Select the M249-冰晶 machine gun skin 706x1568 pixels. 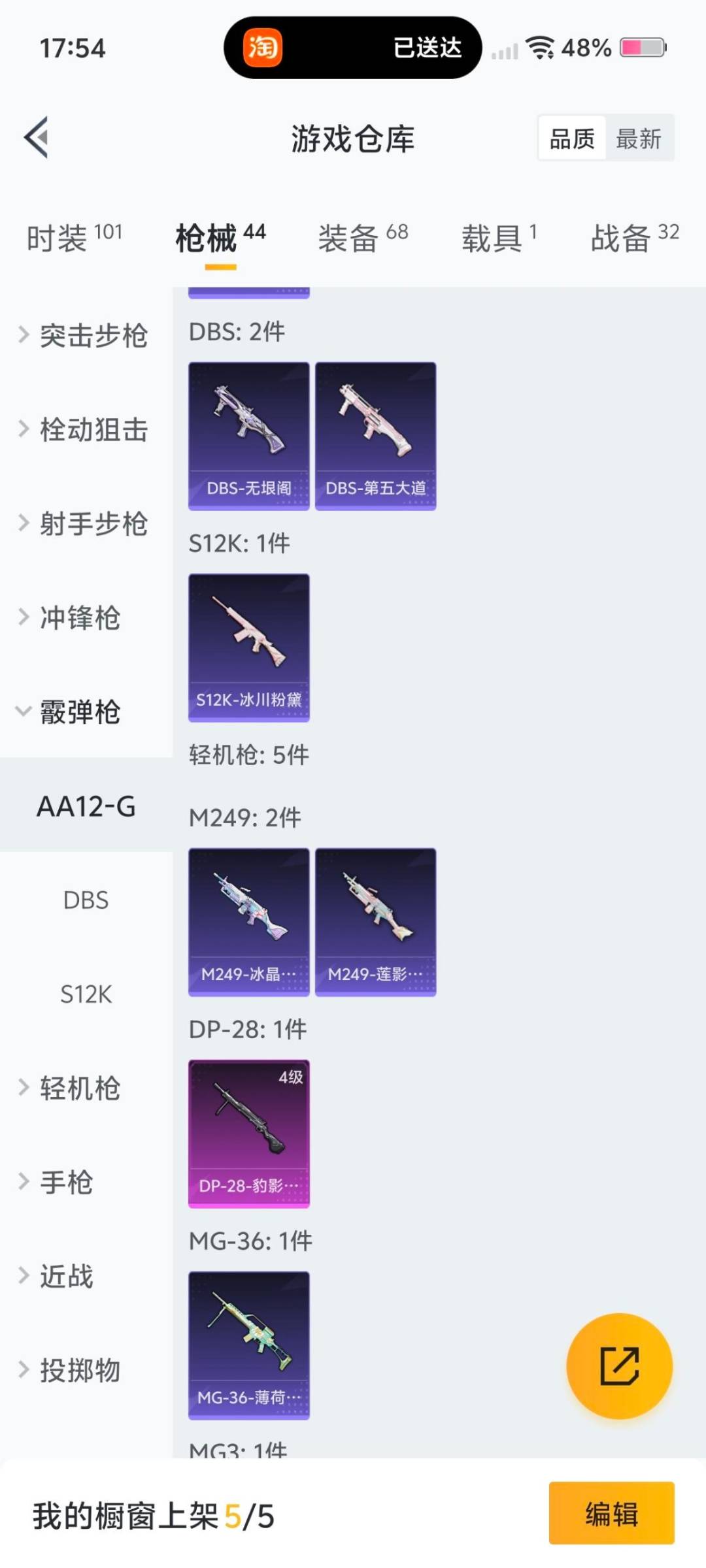pos(248,920)
